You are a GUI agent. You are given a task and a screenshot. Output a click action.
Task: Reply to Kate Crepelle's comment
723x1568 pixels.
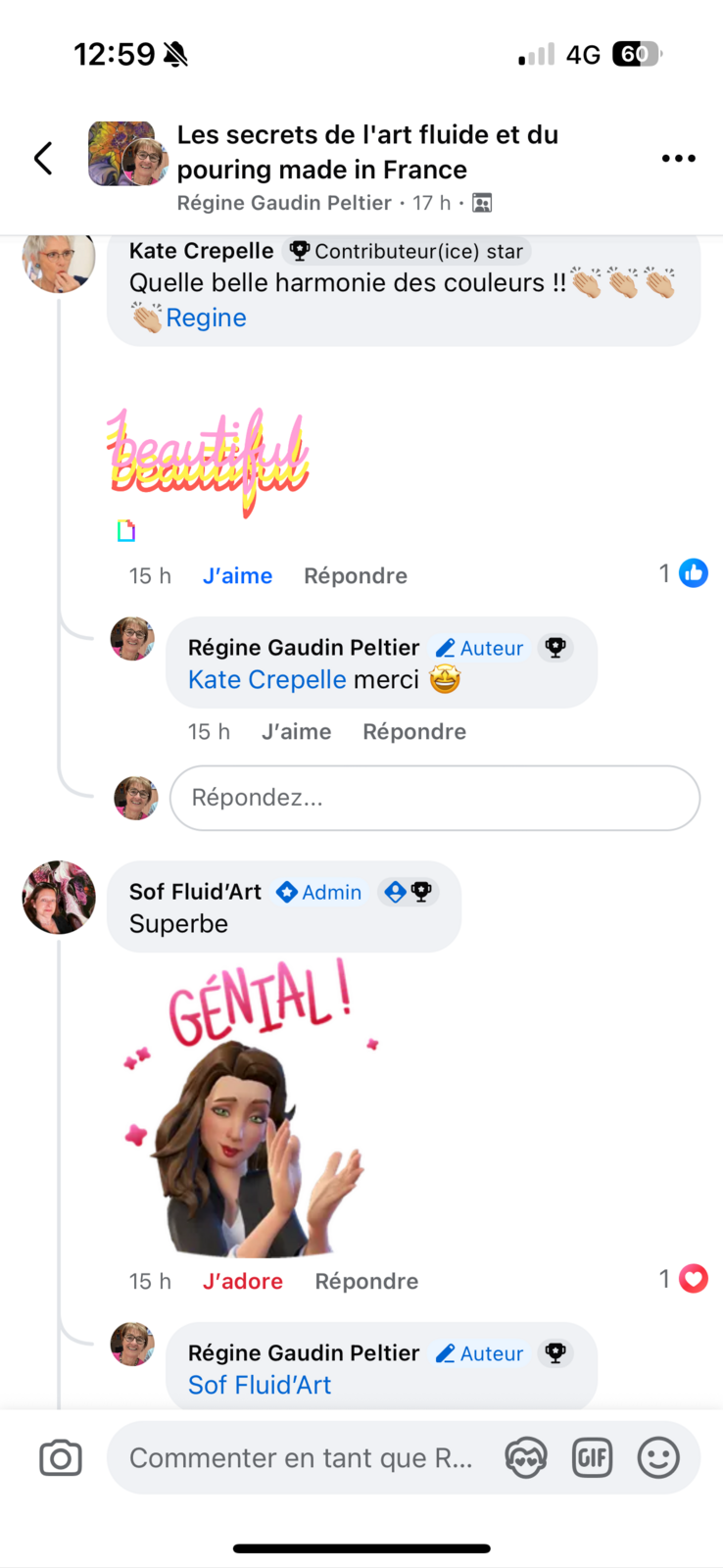pos(355,576)
